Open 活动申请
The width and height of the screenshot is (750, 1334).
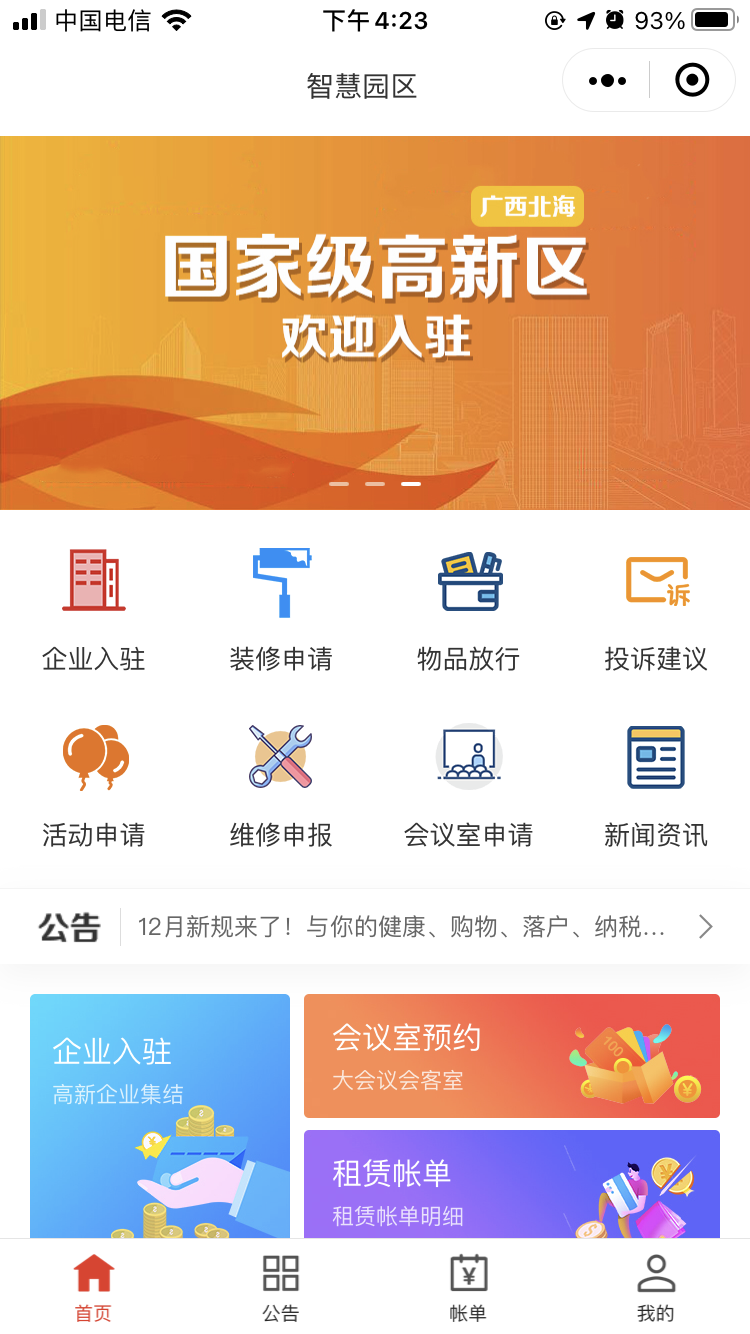tap(94, 786)
